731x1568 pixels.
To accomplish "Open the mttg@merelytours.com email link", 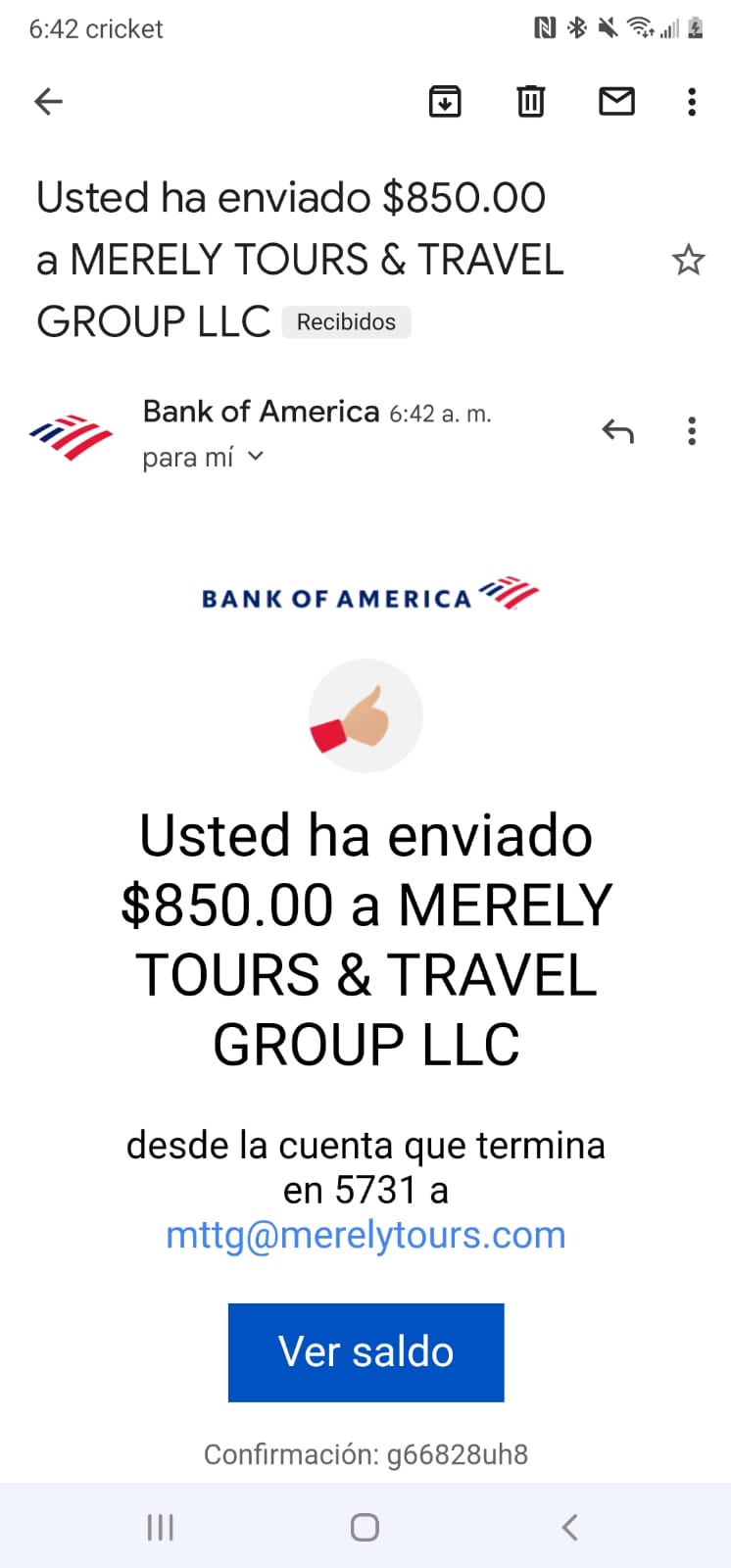I will pos(365,1235).
